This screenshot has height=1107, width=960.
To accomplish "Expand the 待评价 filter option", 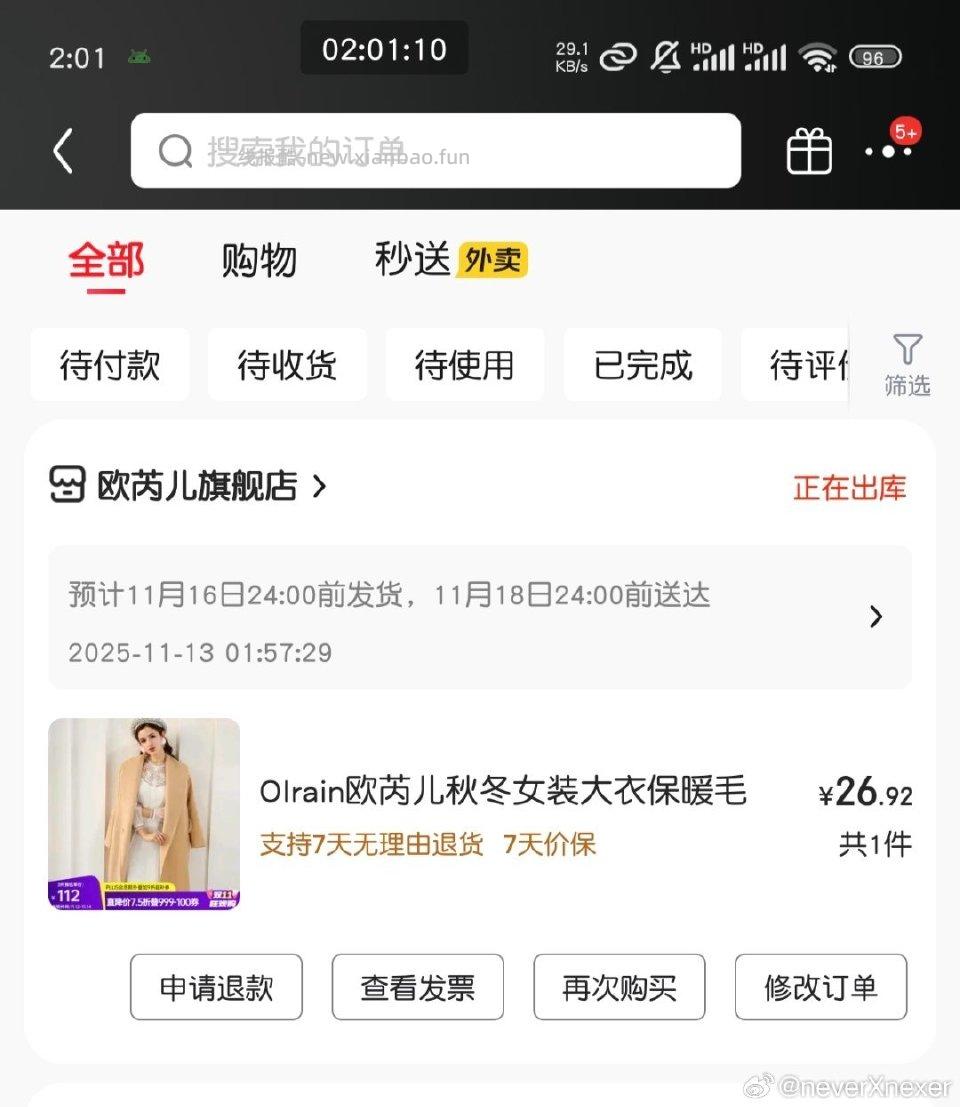I will [800, 364].
